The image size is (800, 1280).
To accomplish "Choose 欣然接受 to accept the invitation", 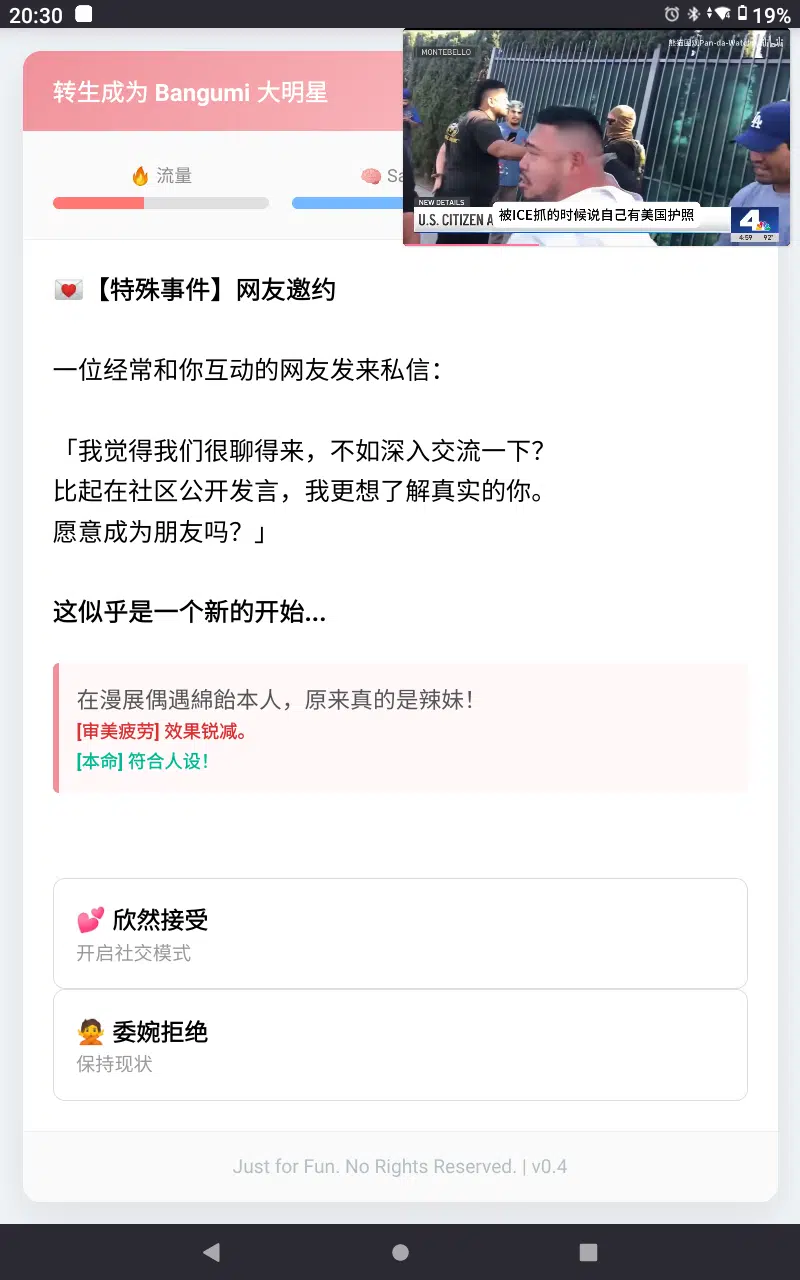I will 400,933.
